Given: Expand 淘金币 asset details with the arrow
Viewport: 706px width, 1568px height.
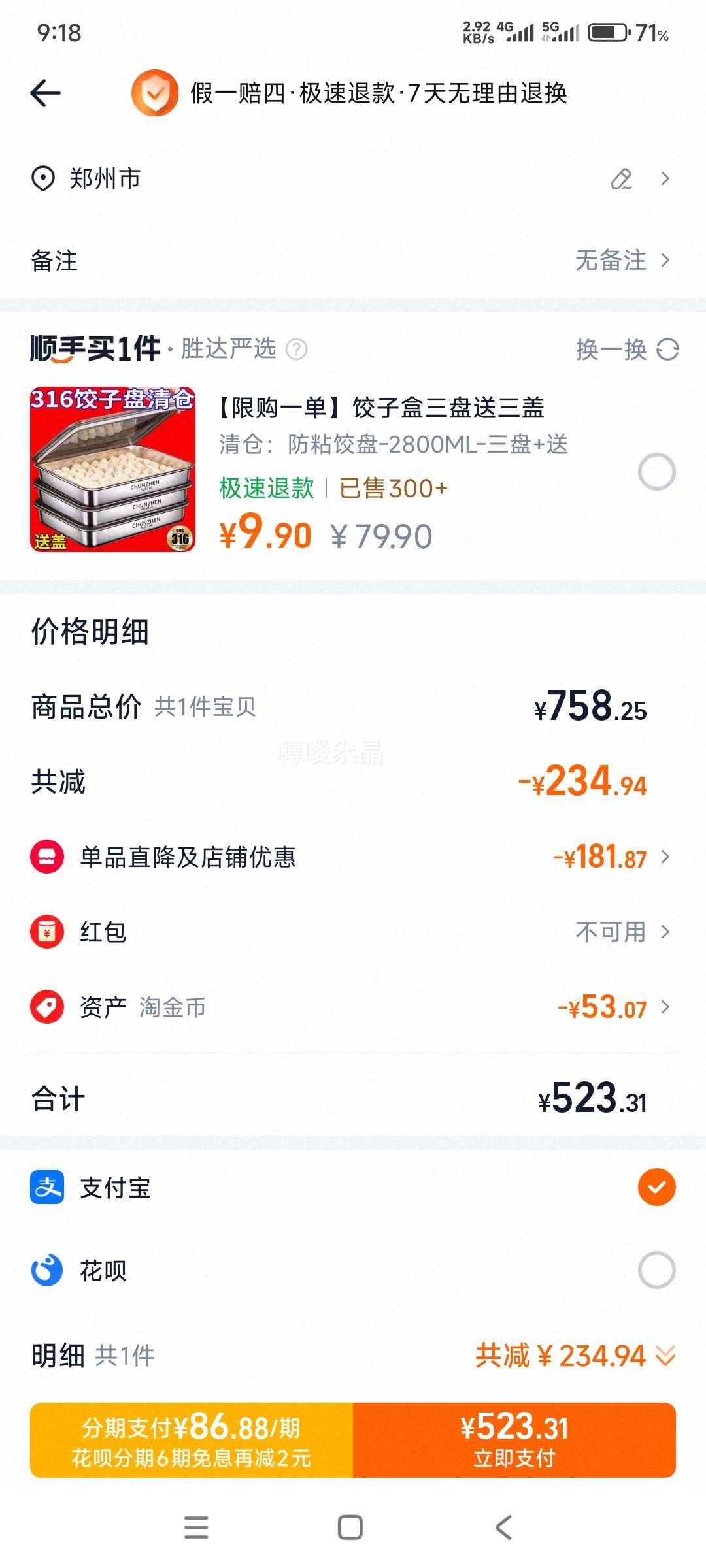Looking at the screenshot, I should 665,1007.
